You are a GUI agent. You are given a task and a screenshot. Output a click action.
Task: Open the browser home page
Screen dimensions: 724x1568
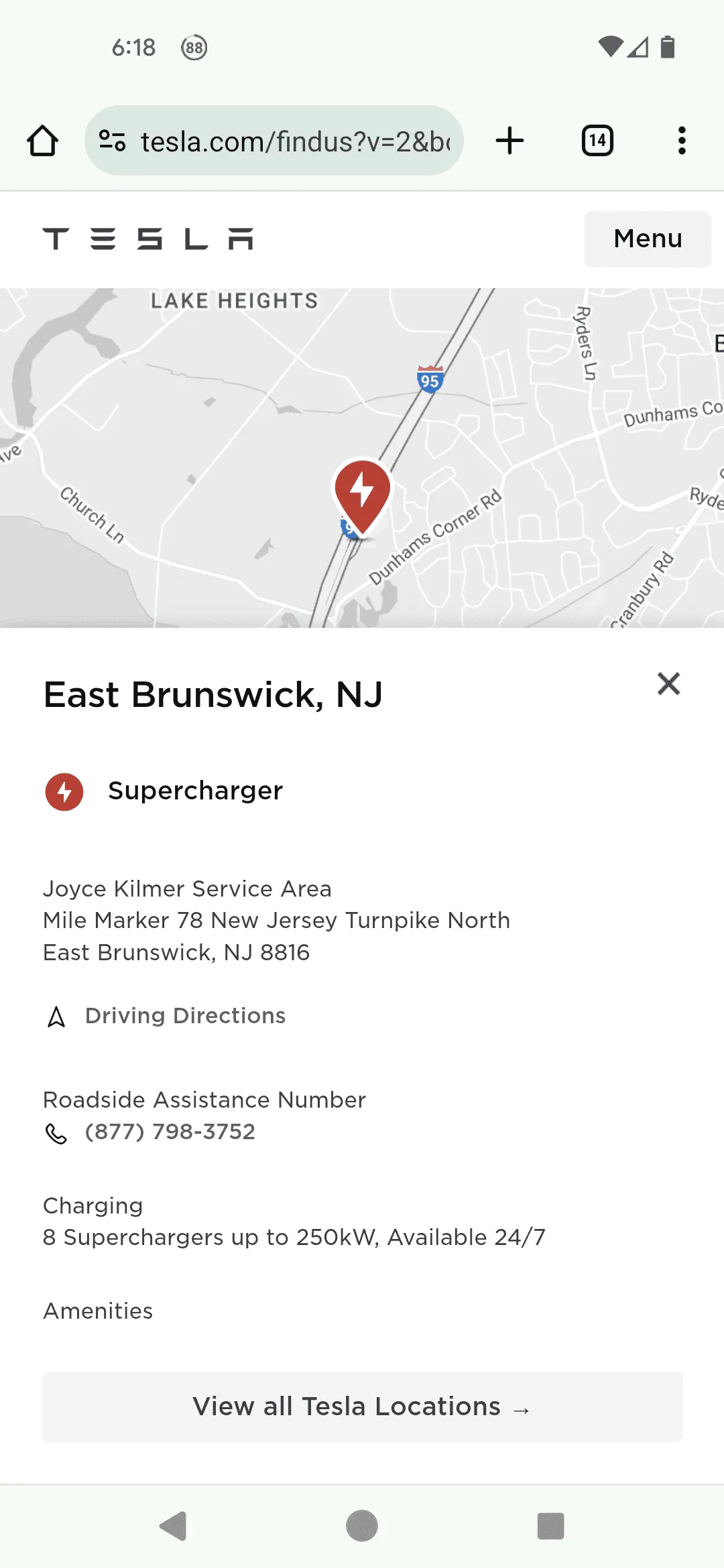[42, 141]
